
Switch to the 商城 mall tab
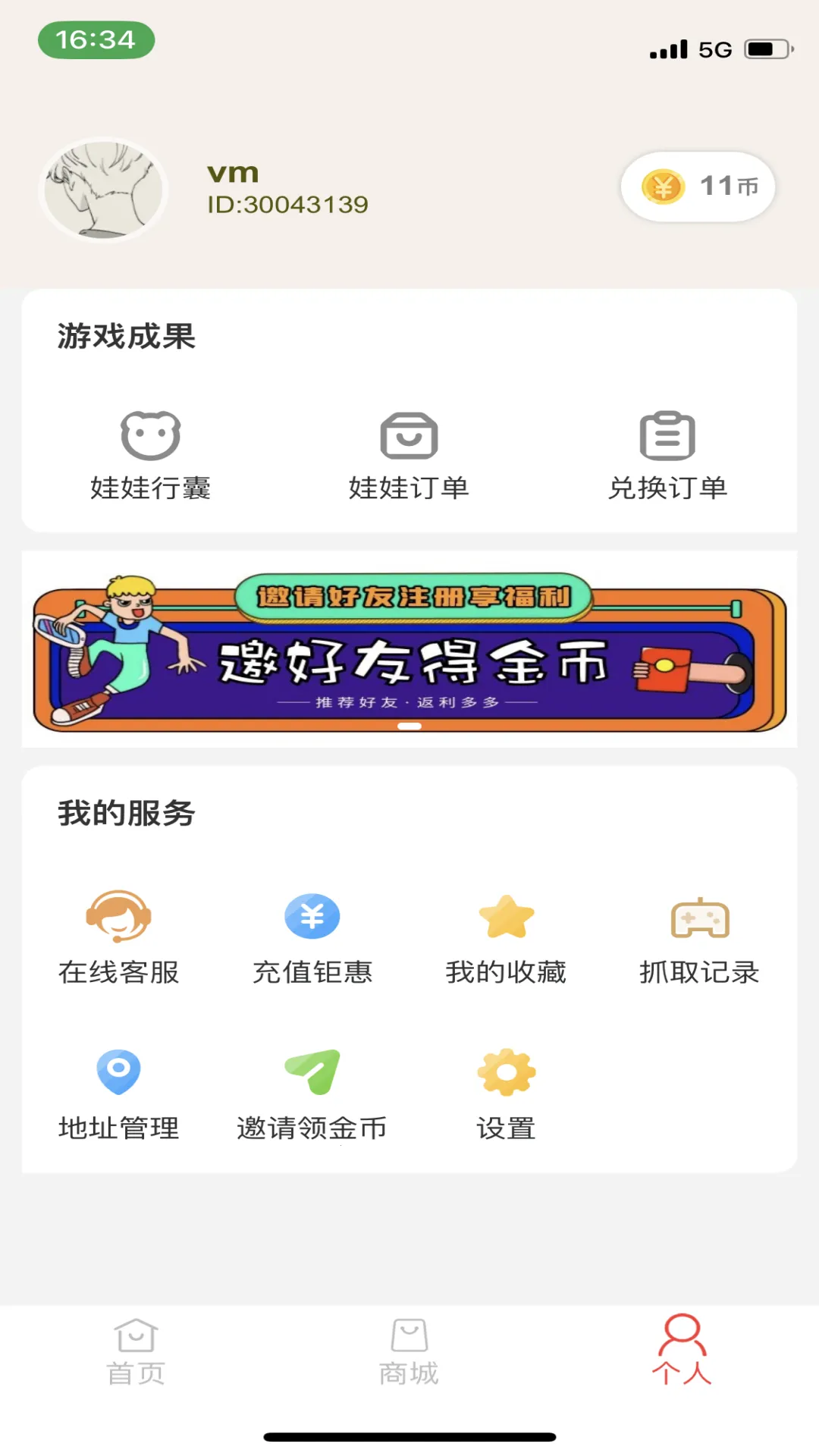409,1351
